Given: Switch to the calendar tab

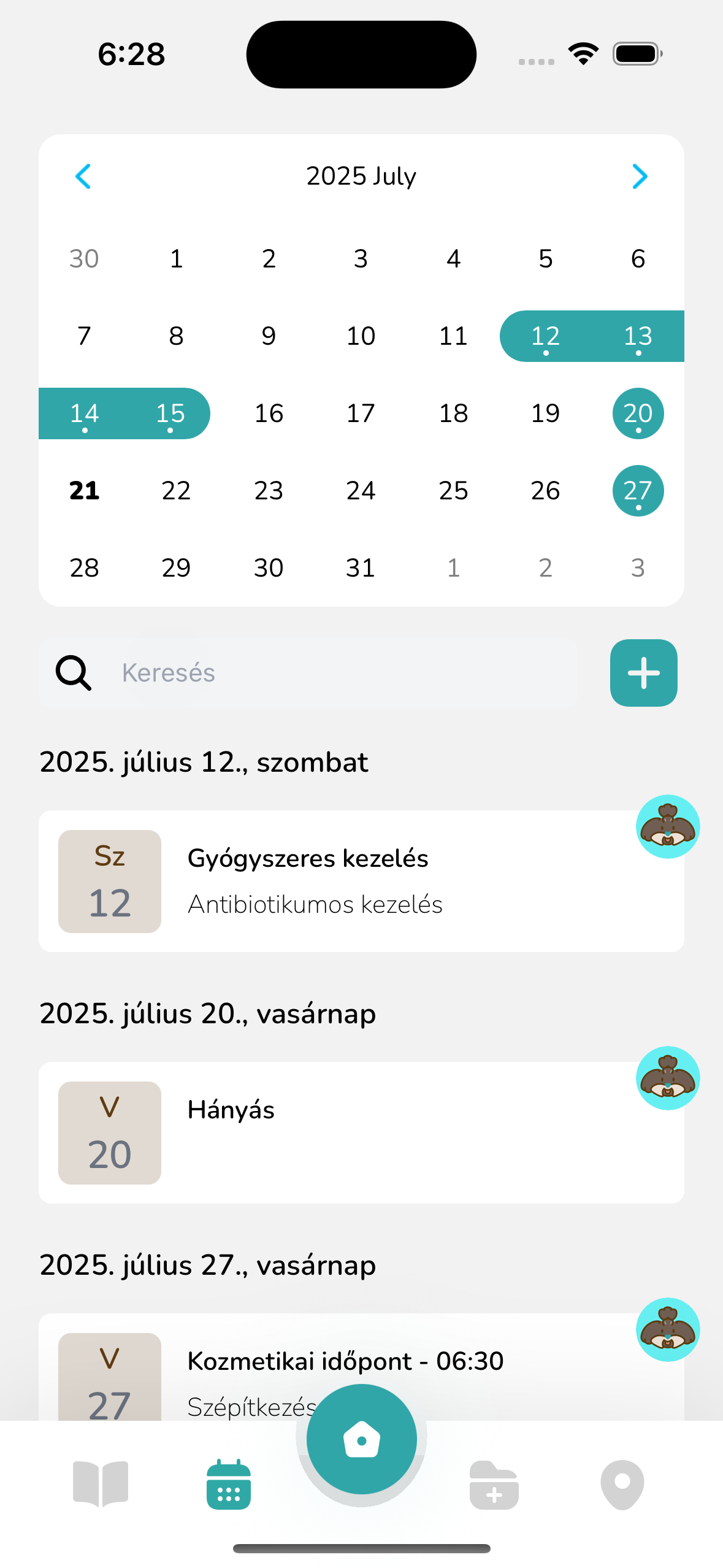Looking at the screenshot, I should 229,1485.
